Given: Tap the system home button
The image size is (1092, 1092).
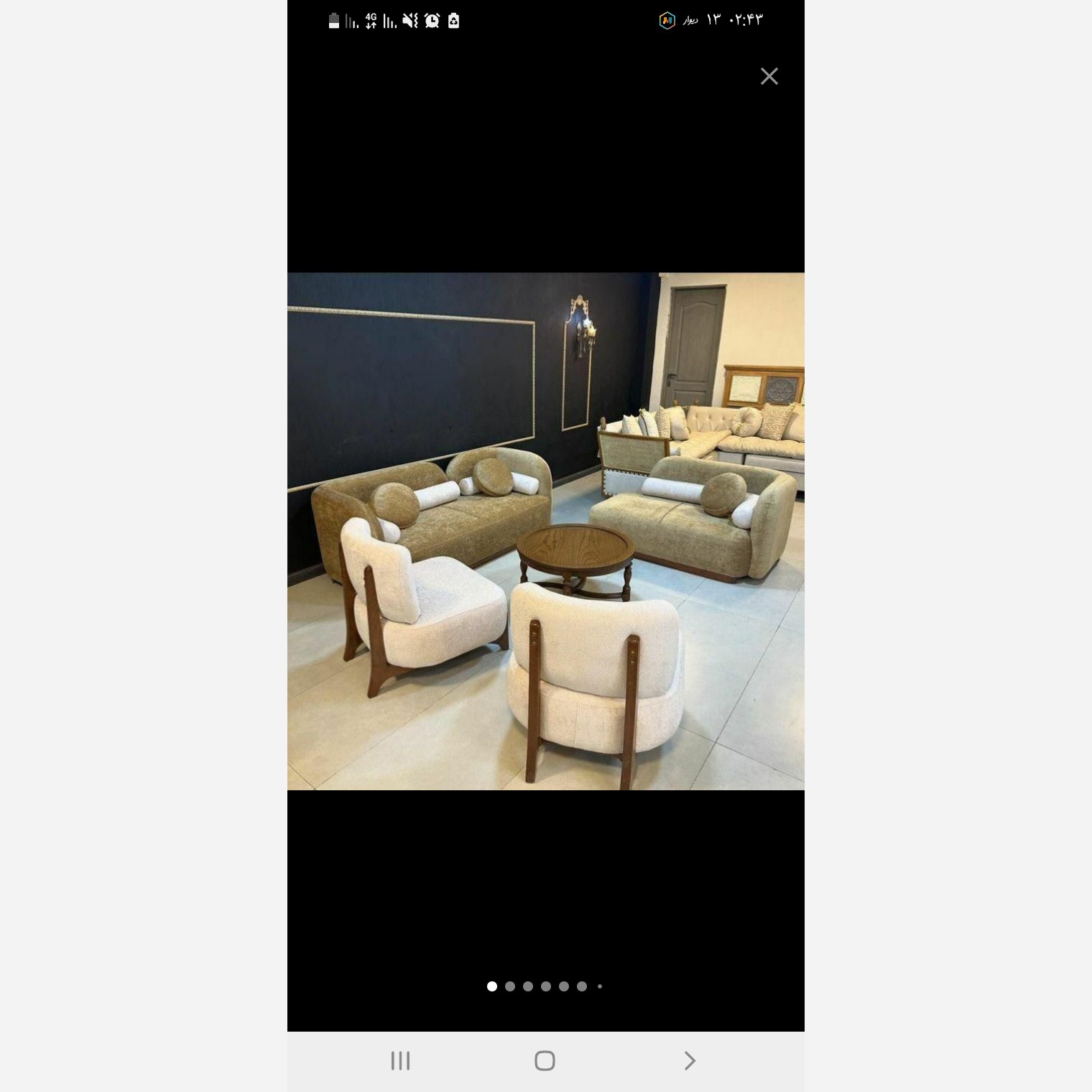Looking at the screenshot, I should pos(545,1060).
